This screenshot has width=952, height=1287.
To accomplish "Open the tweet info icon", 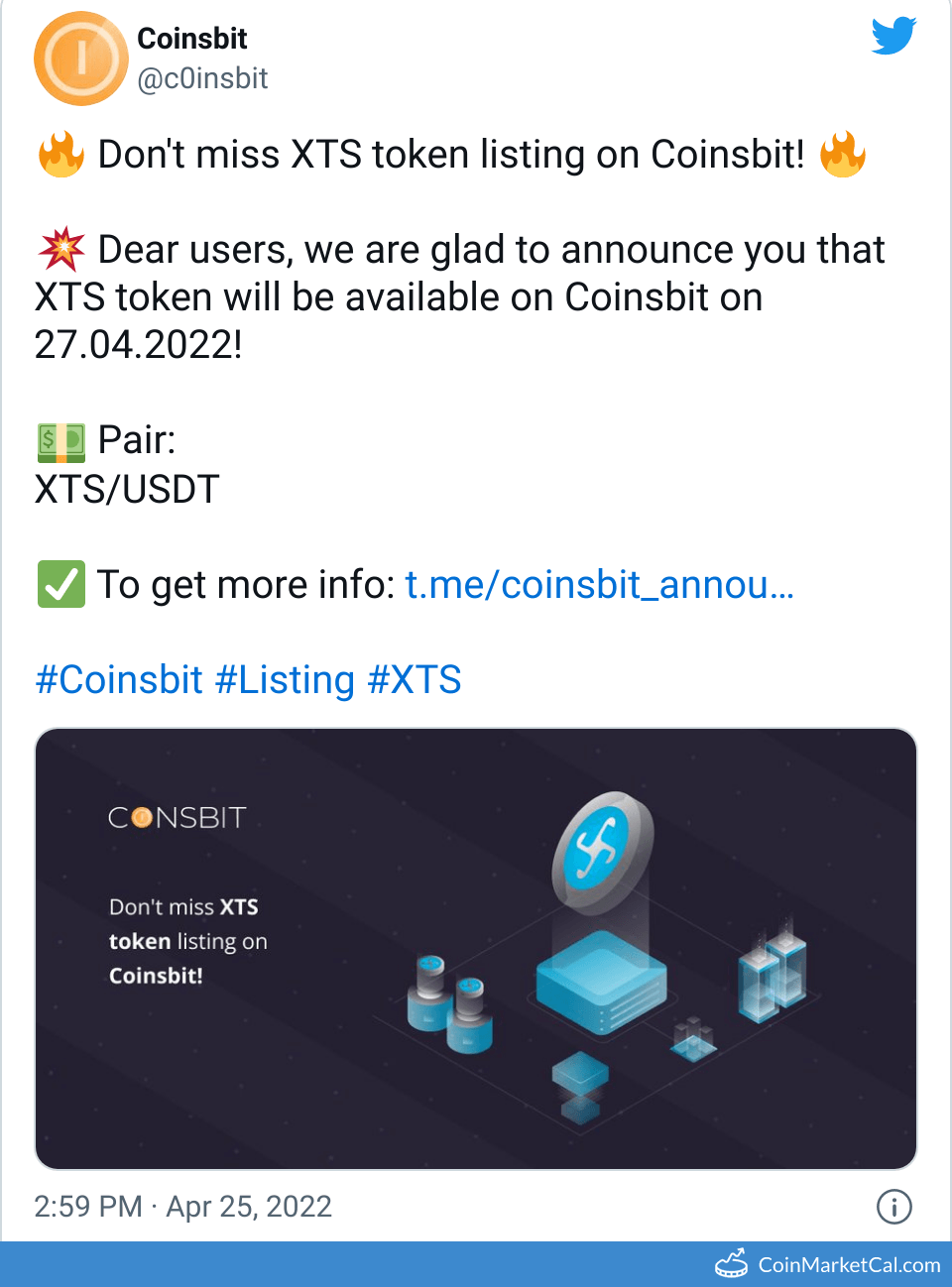I will pos(893,1207).
